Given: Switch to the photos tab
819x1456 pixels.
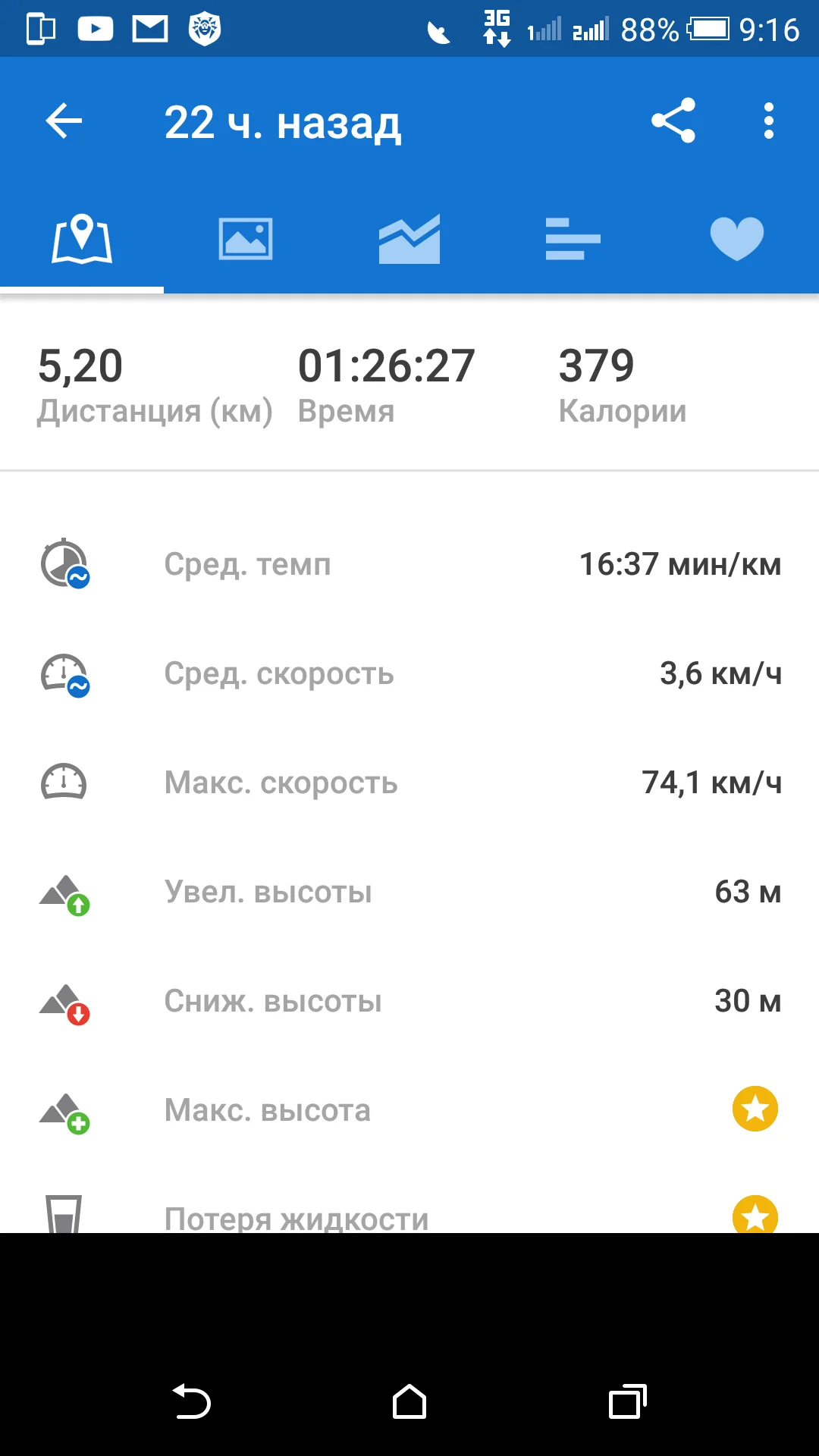Looking at the screenshot, I should pyautogui.click(x=246, y=240).
